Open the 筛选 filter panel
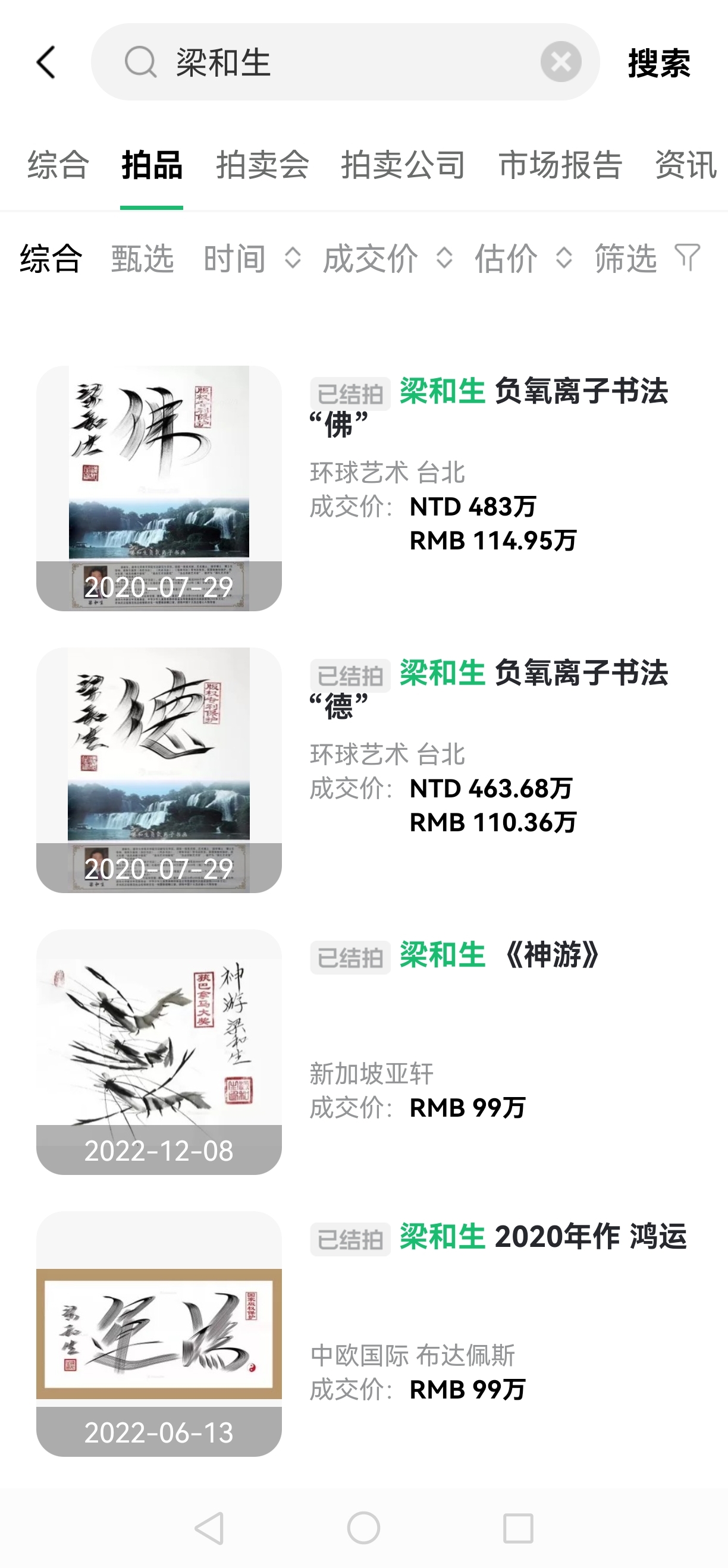This screenshot has height=1568, width=728. [x=647, y=258]
